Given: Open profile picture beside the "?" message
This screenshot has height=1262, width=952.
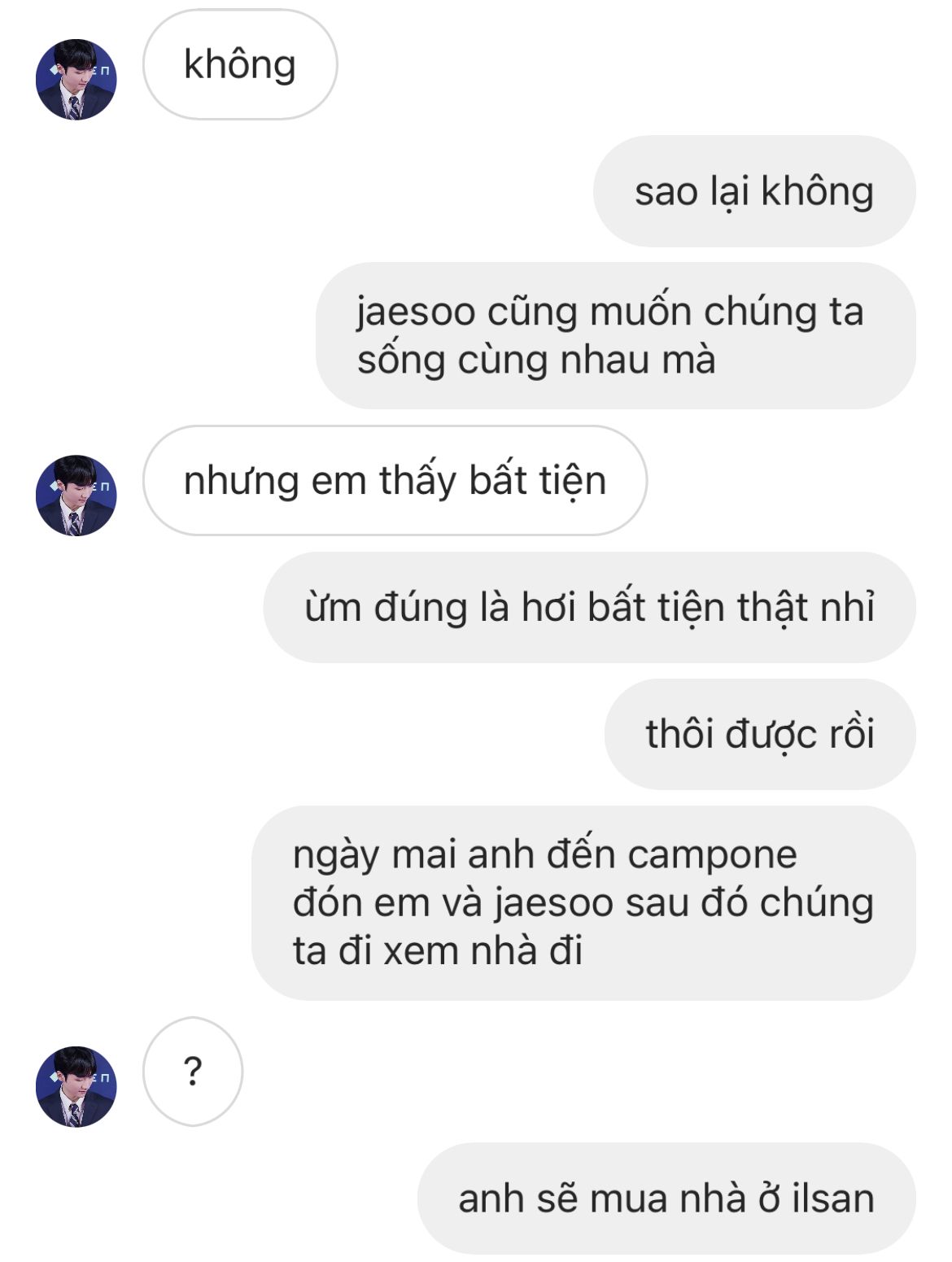Looking at the screenshot, I should click(x=76, y=1087).
